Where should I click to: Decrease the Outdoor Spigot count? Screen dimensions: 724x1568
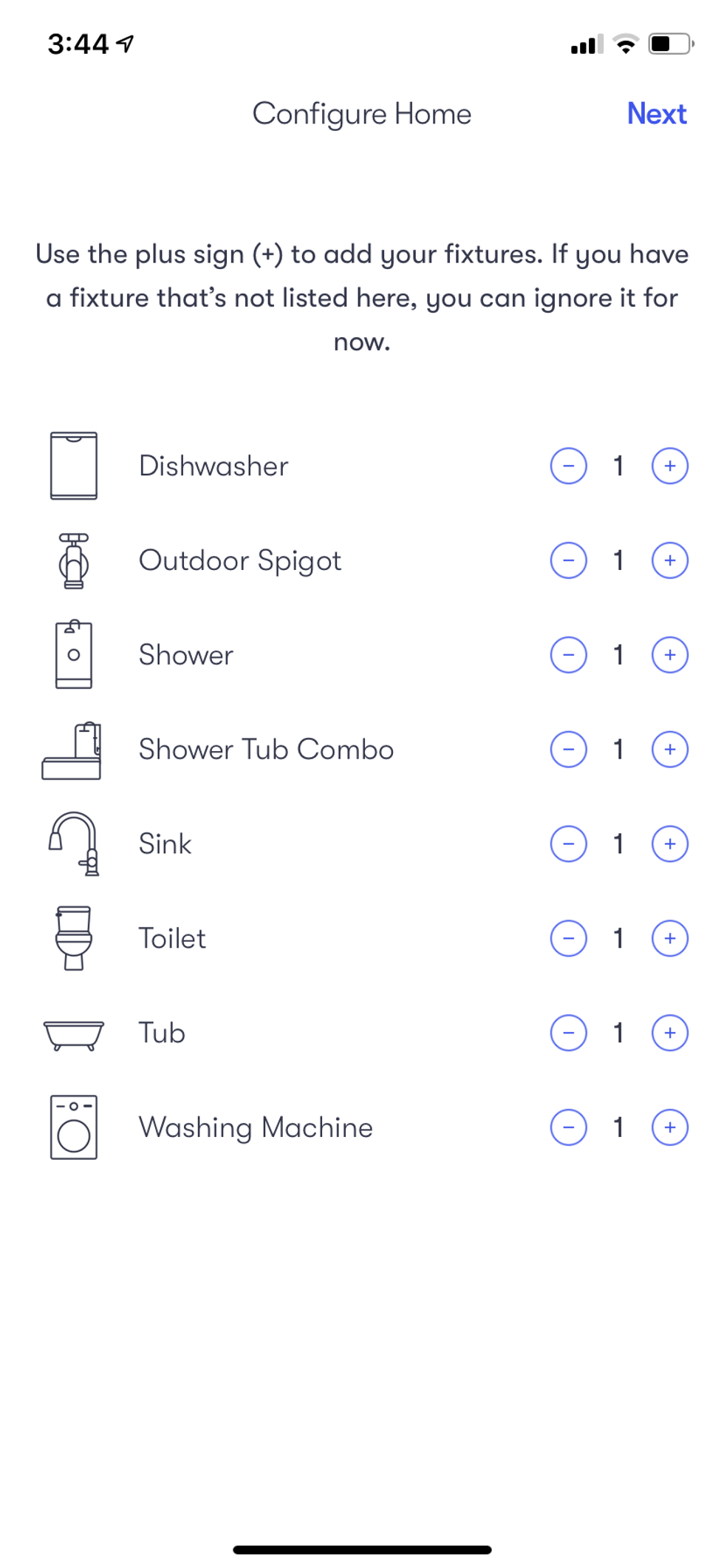pos(569,560)
